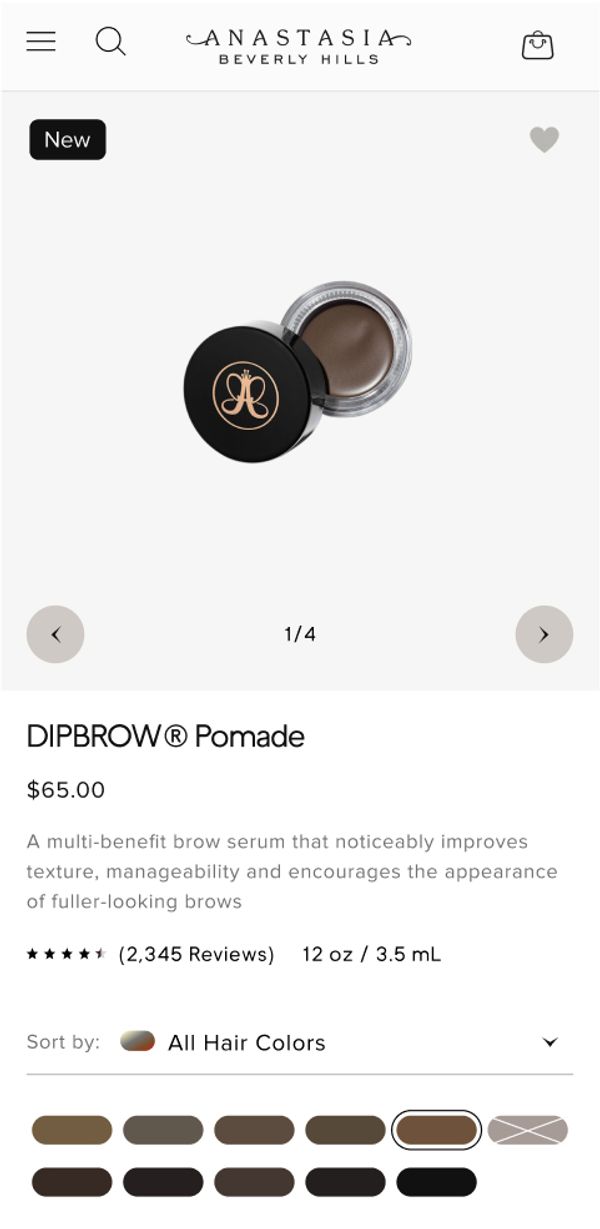Select the crossed-out unavailable shade swatch

pyautogui.click(x=527, y=1130)
